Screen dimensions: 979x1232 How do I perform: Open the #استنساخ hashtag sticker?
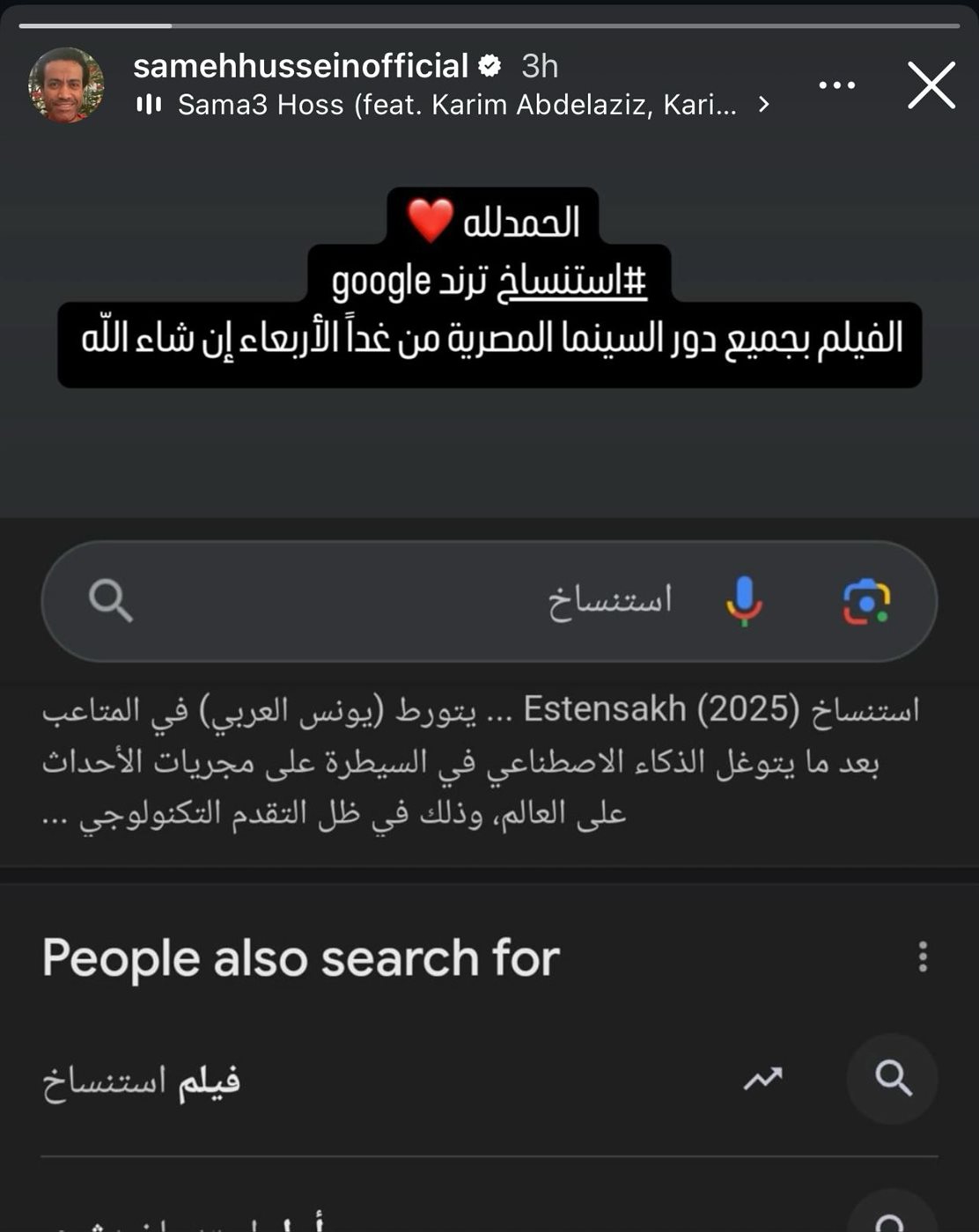pos(572,282)
